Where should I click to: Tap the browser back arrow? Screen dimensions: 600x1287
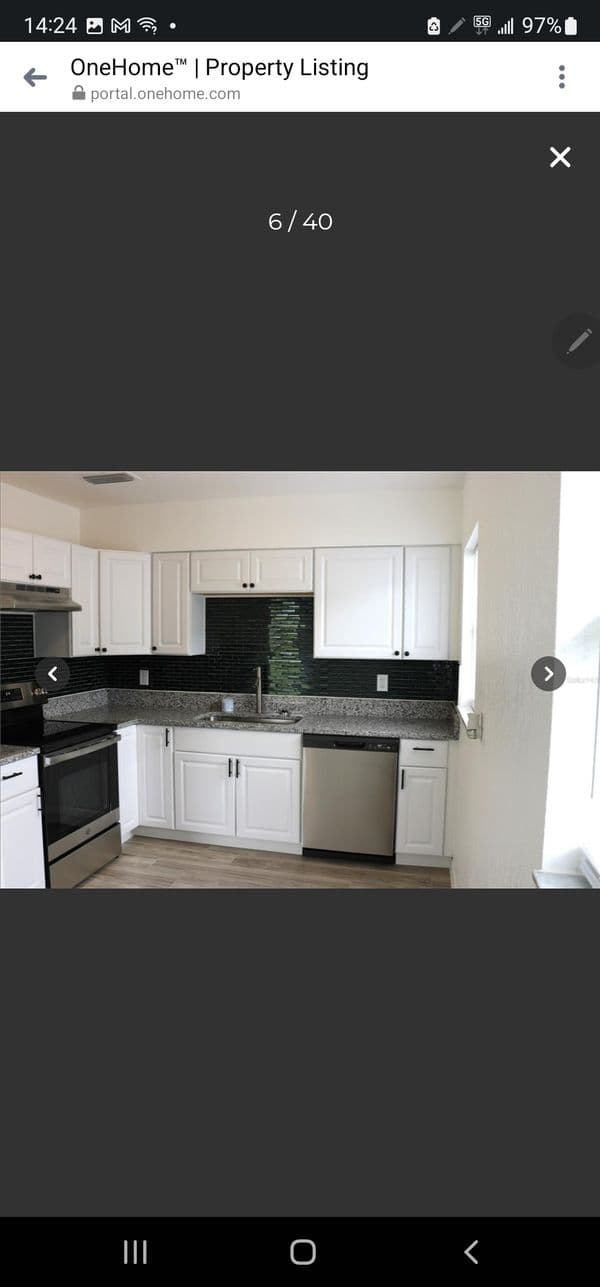(x=35, y=77)
